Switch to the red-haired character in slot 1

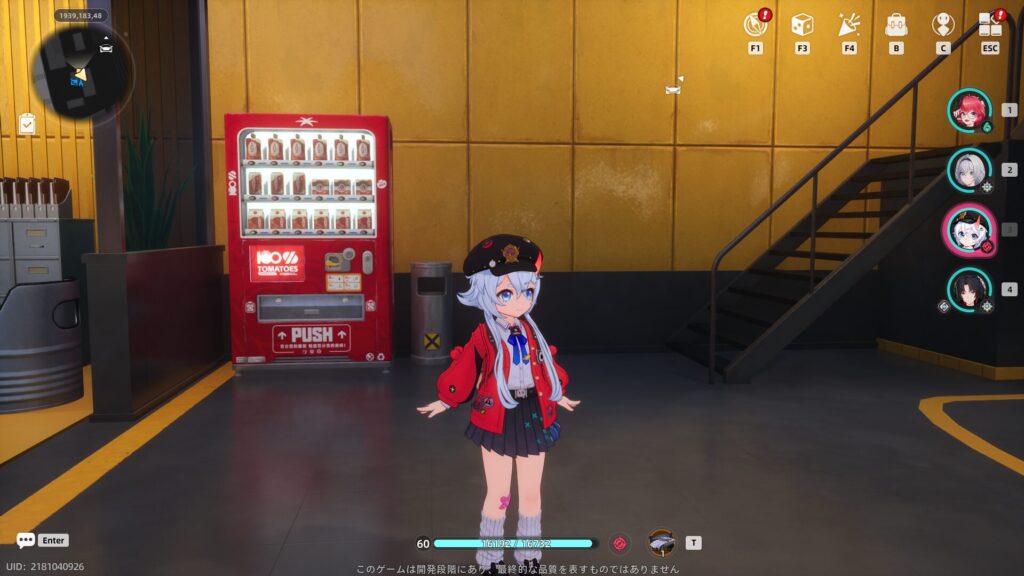[x=969, y=110]
